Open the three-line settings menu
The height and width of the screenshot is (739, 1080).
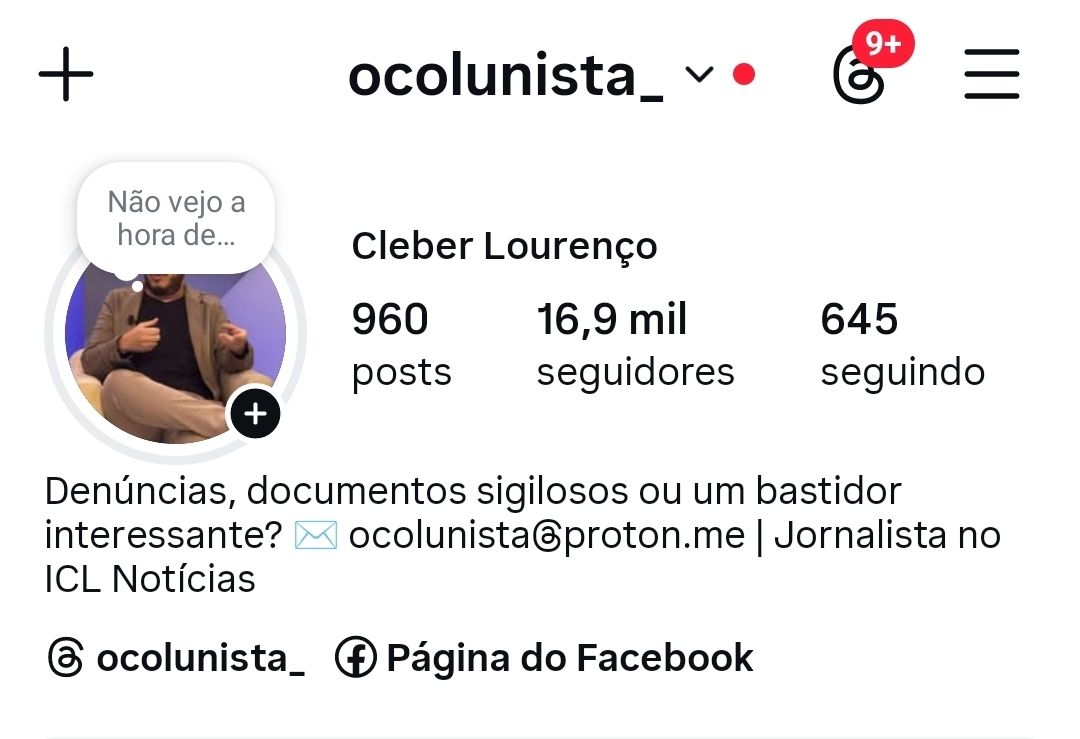pyautogui.click(x=992, y=75)
